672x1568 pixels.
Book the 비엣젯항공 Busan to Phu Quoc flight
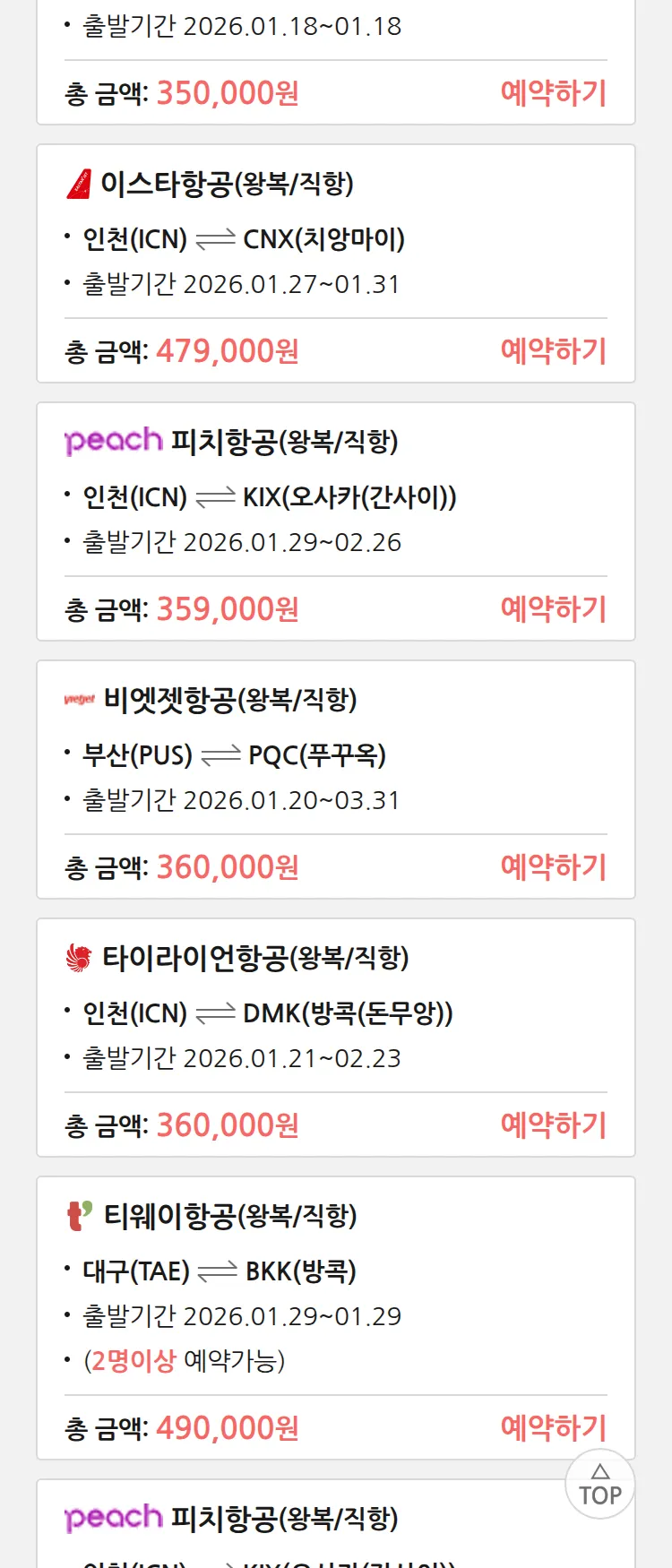pyautogui.click(x=553, y=867)
